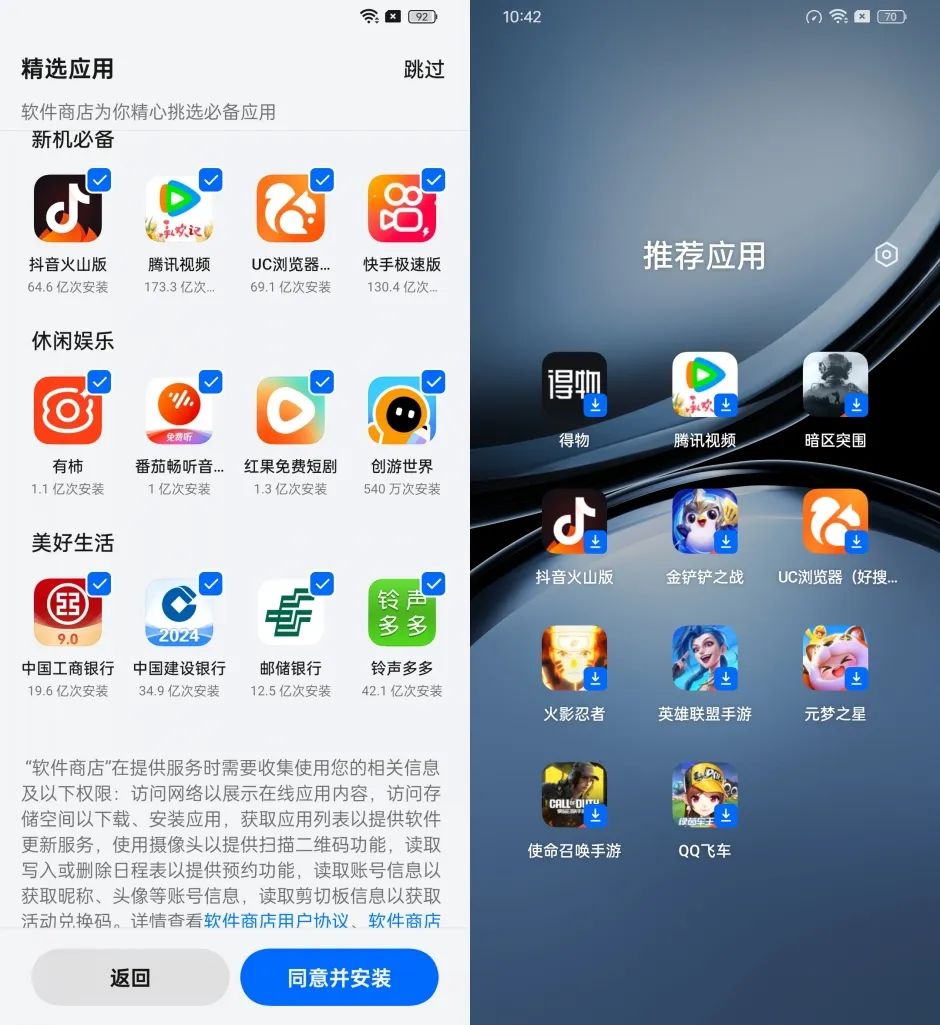
Task: Tap the 返回 button
Action: (130, 977)
